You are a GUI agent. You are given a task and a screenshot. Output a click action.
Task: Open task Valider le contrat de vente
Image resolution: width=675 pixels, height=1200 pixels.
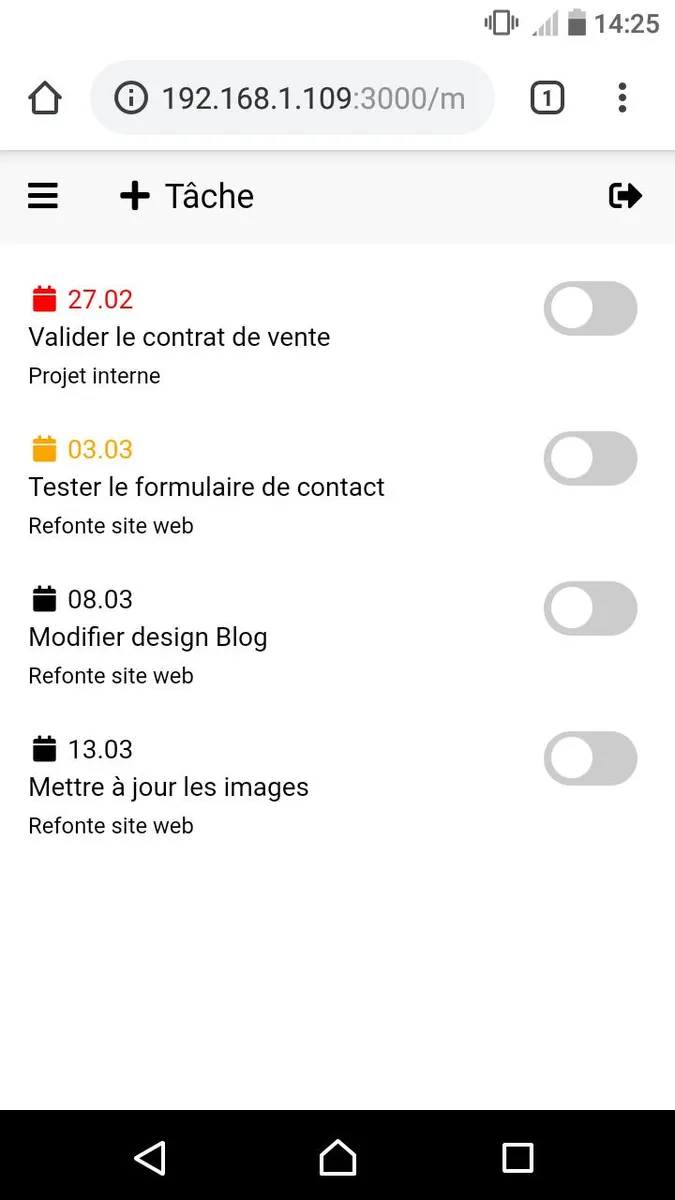coord(179,337)
